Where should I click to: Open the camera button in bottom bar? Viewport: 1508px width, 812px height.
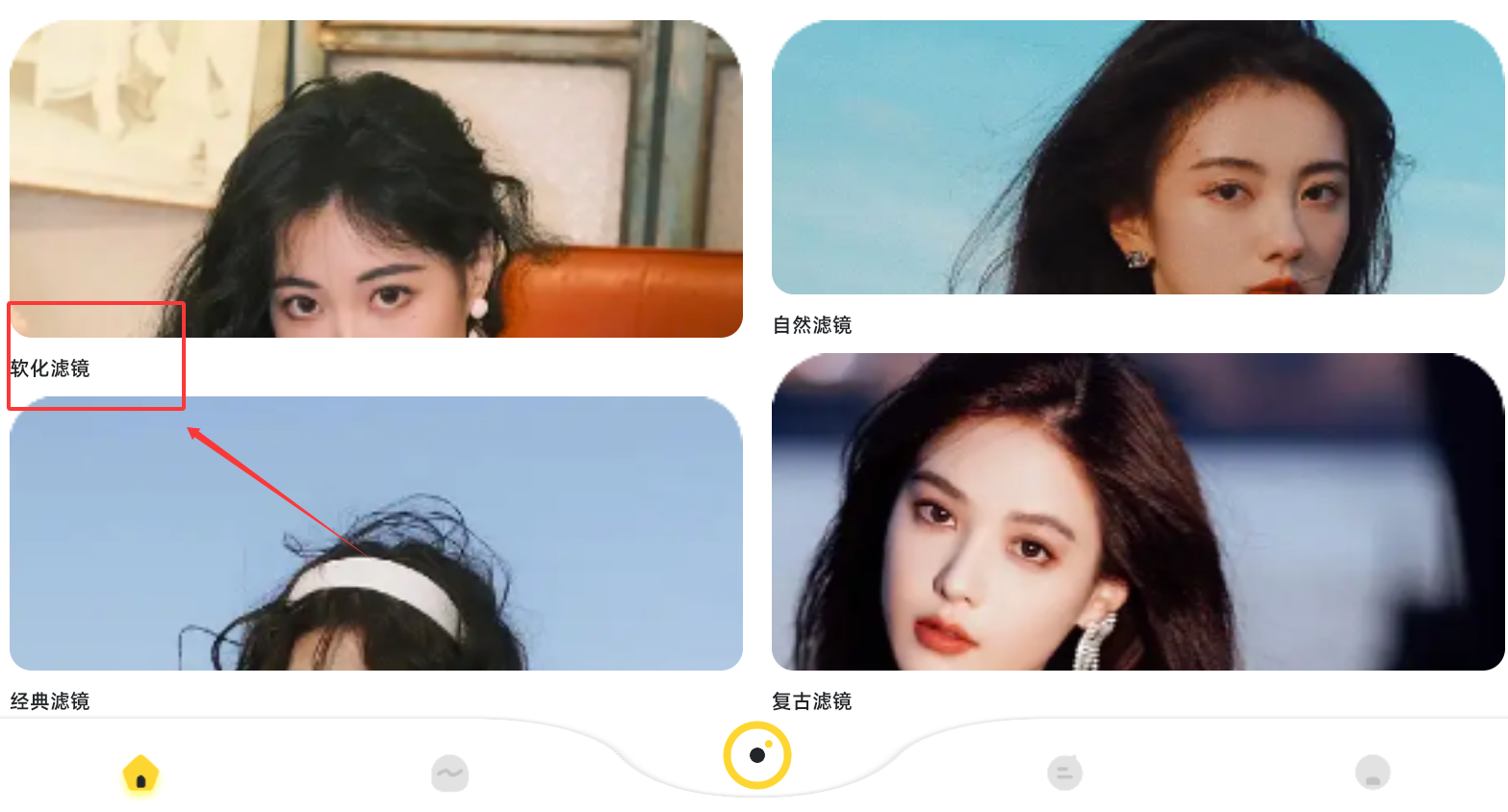click(756, 755)
